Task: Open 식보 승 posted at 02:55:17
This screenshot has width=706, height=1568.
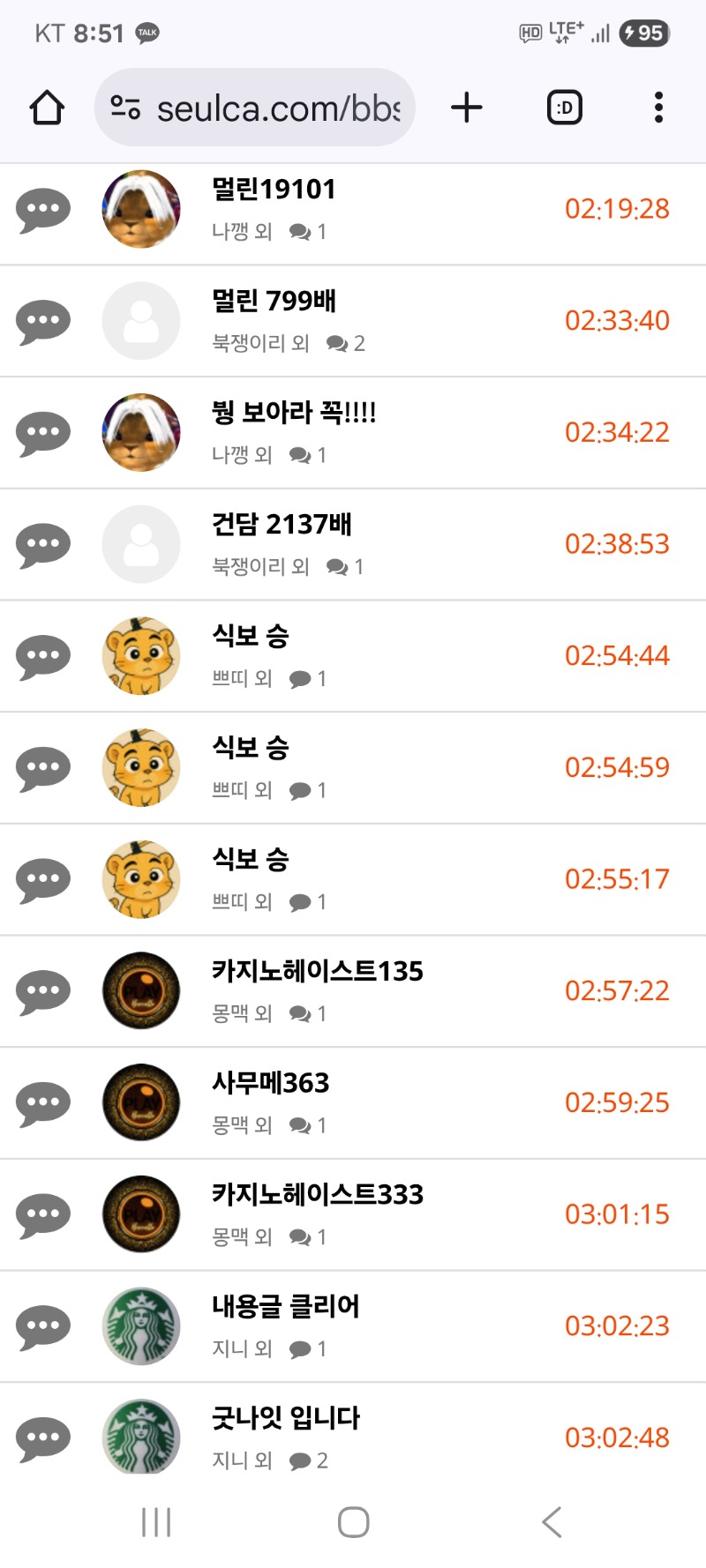Action: [251, 860]
